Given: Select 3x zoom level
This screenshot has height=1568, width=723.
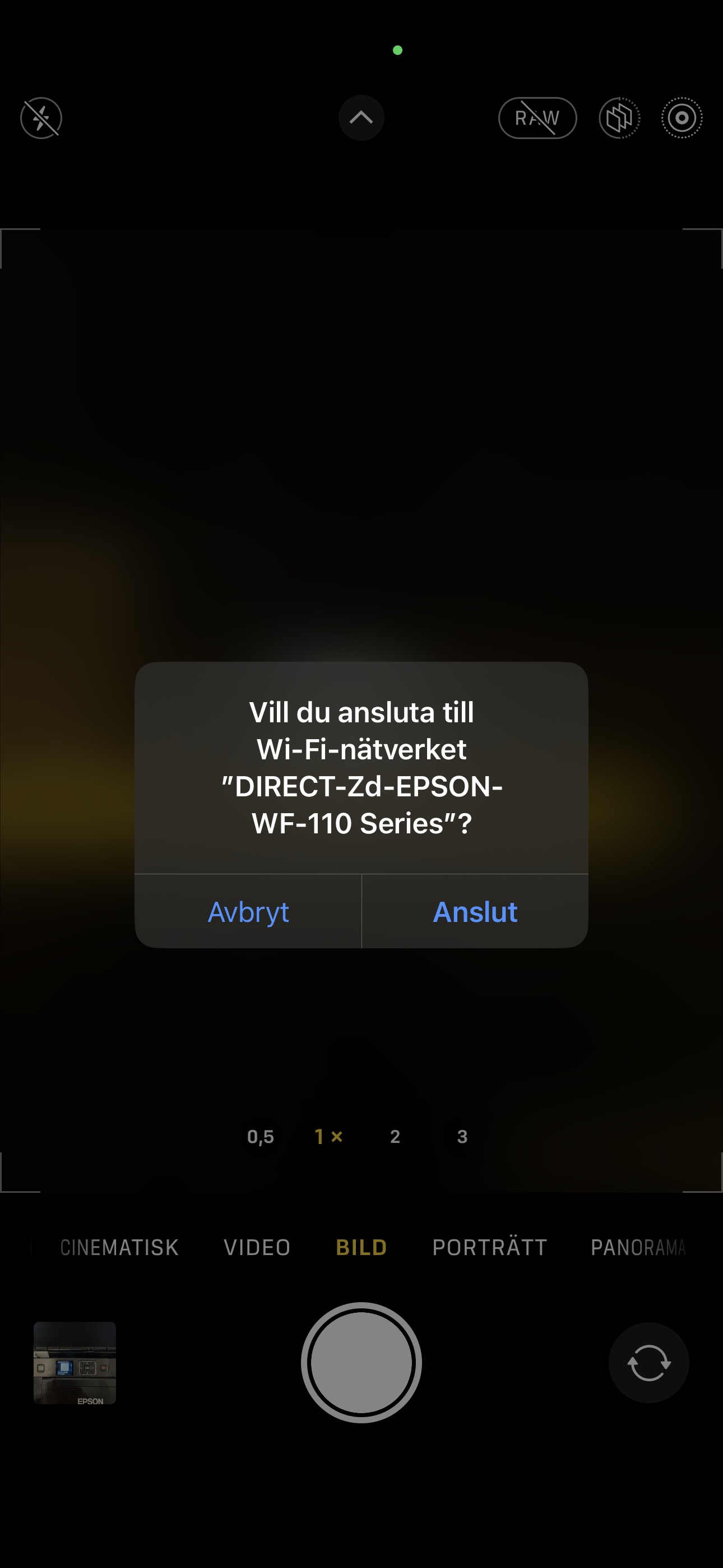Looking at the screenshot, I should coord(462,1136).
